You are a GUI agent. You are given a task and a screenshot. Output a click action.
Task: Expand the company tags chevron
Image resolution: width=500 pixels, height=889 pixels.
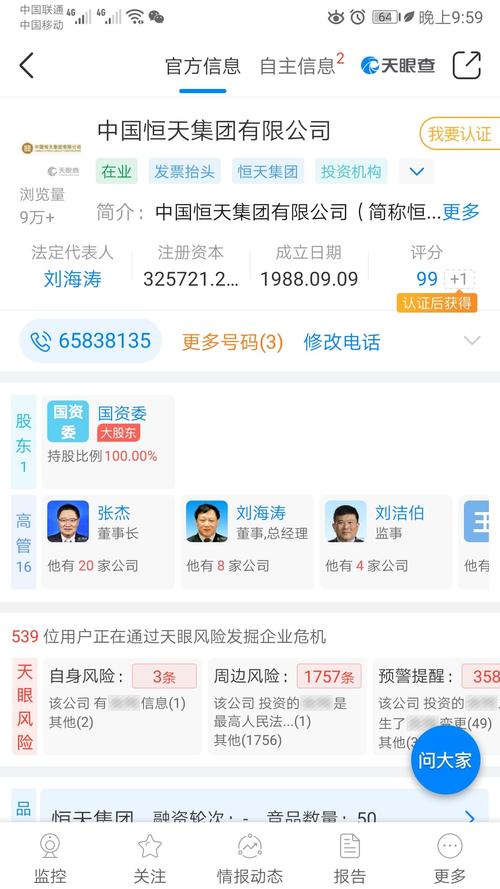[417, 171]
